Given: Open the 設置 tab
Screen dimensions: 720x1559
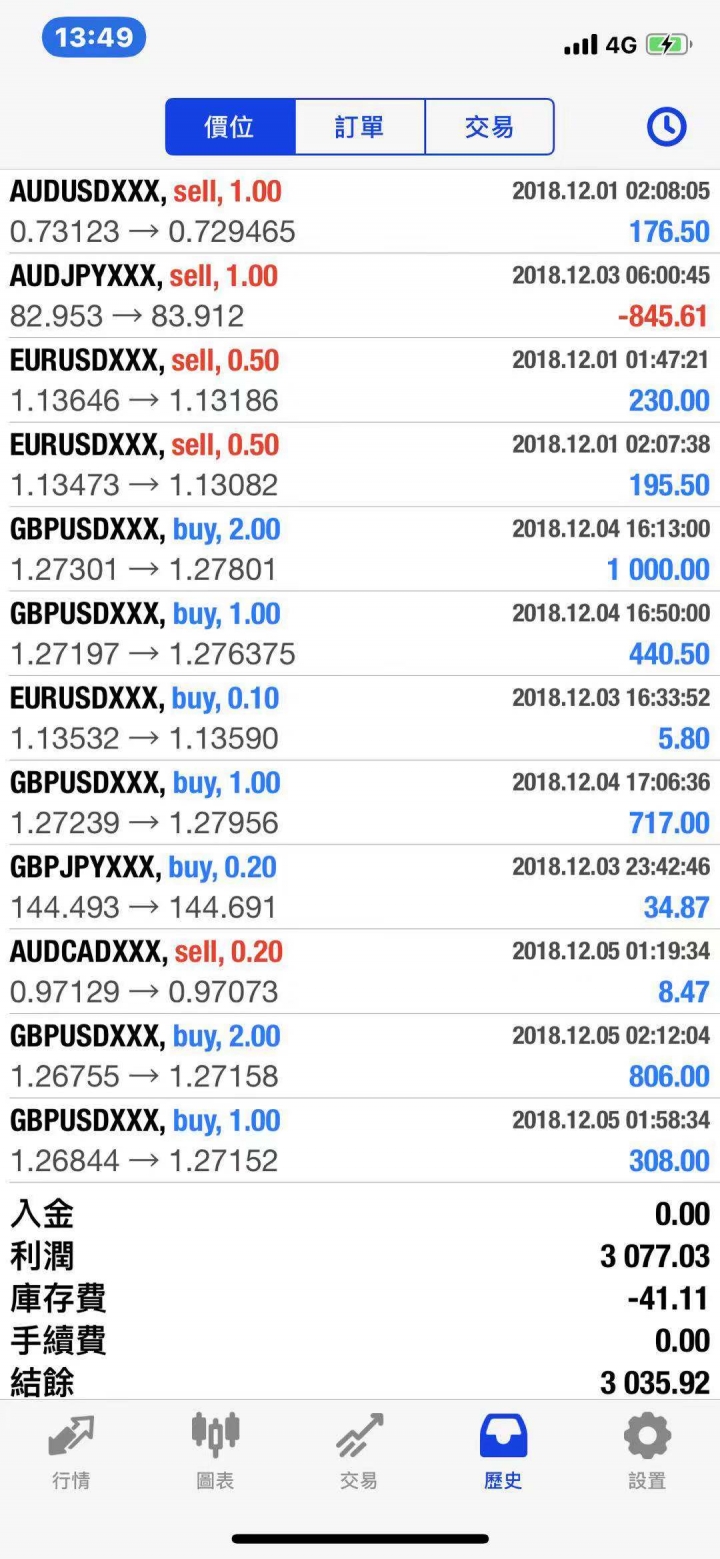Looking at the screenshot, I should click(647, 1450).
